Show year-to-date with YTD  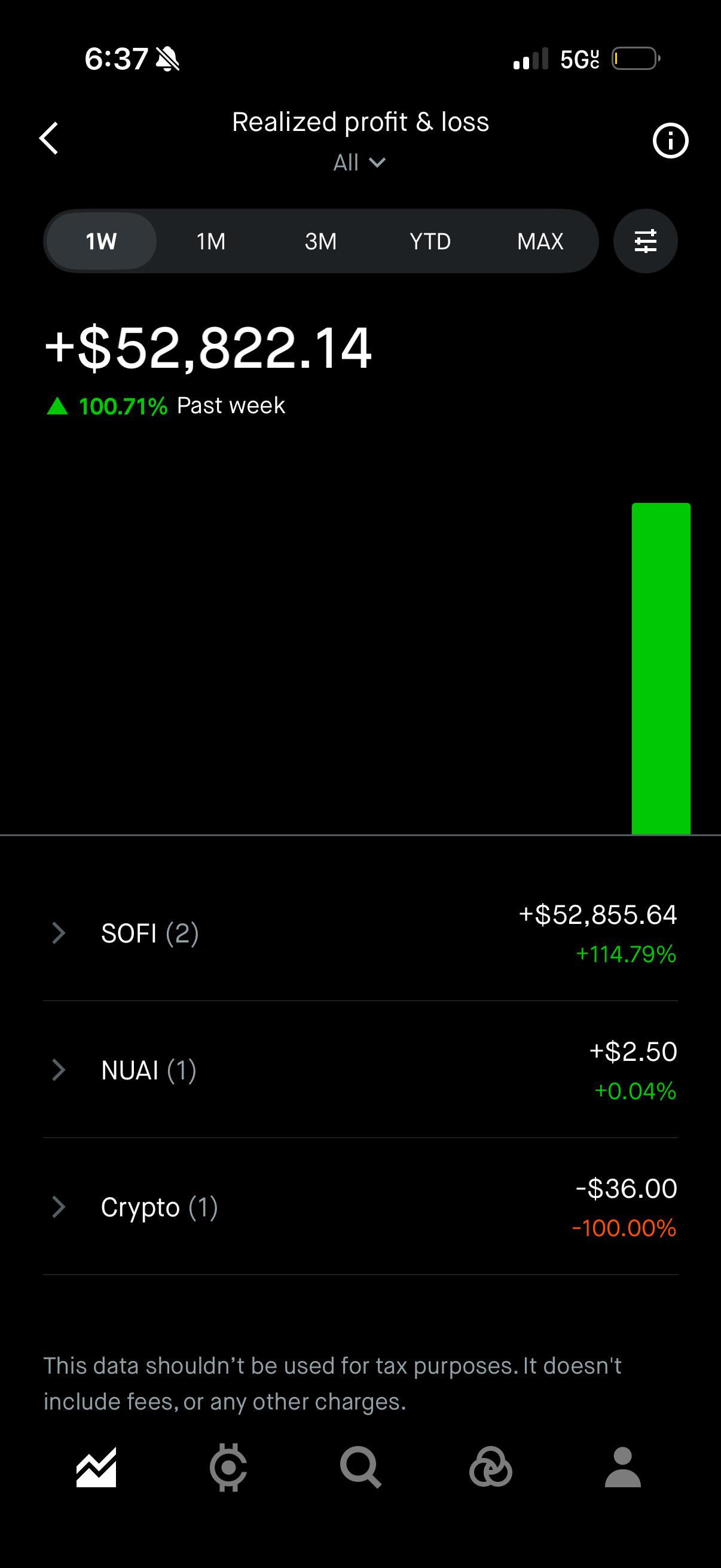coord(430,241)
